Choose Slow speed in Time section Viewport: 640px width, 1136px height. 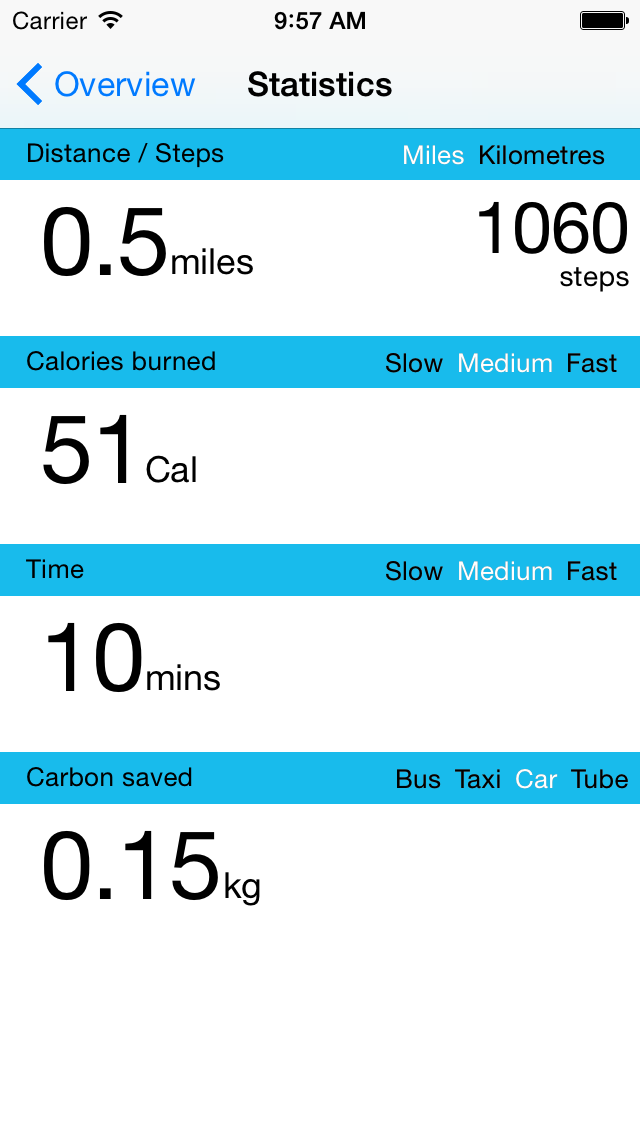[x=413, y=571]
